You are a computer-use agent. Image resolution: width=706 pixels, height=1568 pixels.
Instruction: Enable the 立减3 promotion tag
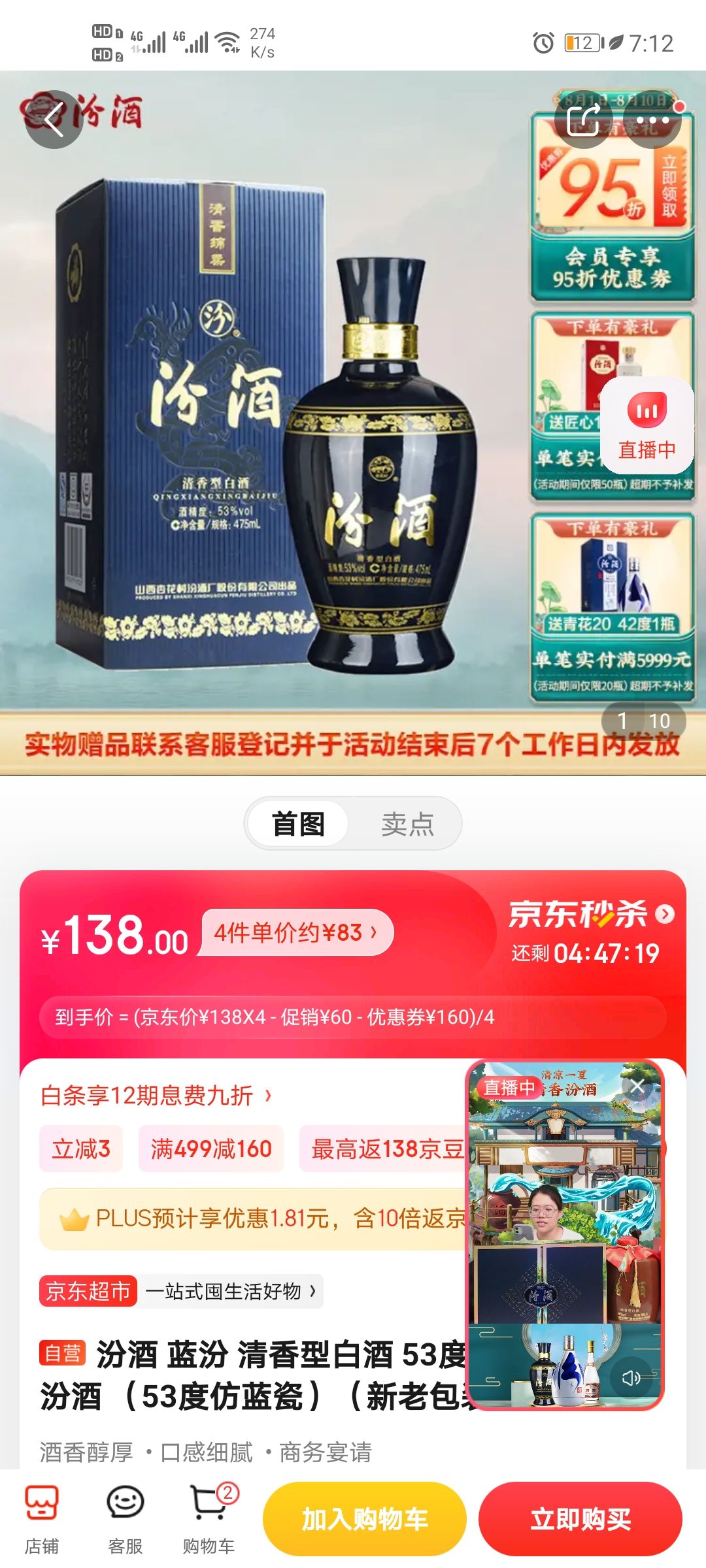81,1149
